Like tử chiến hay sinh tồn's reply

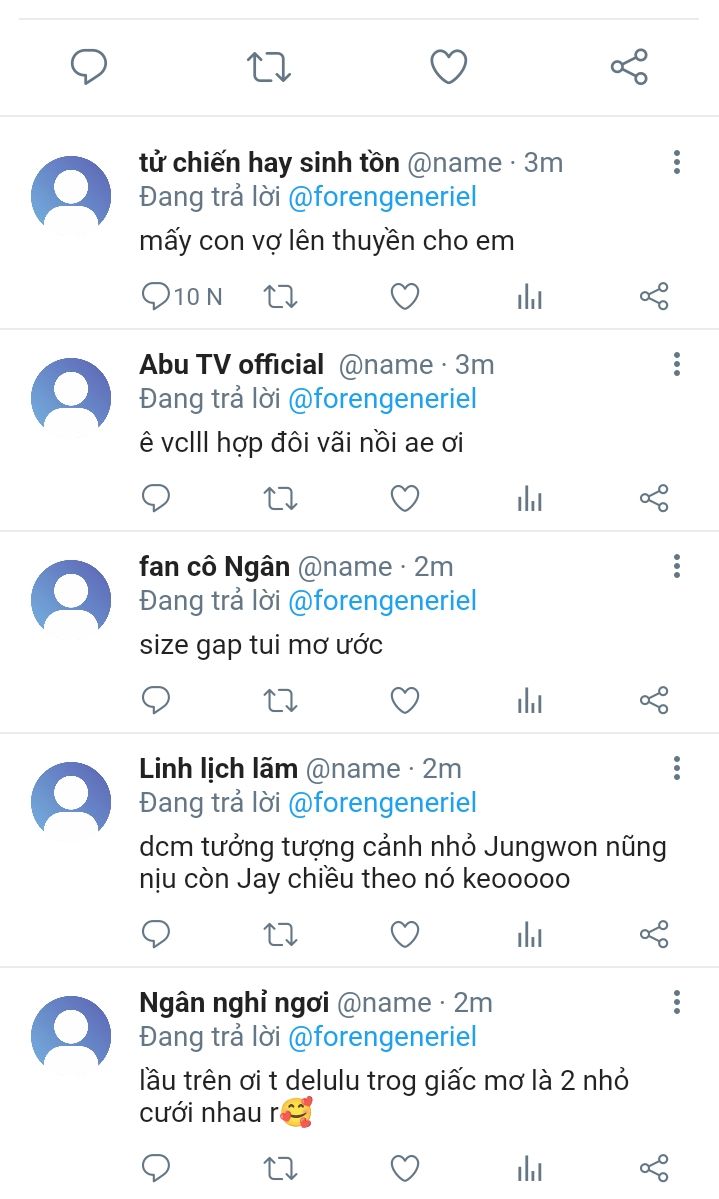(404, 296)
